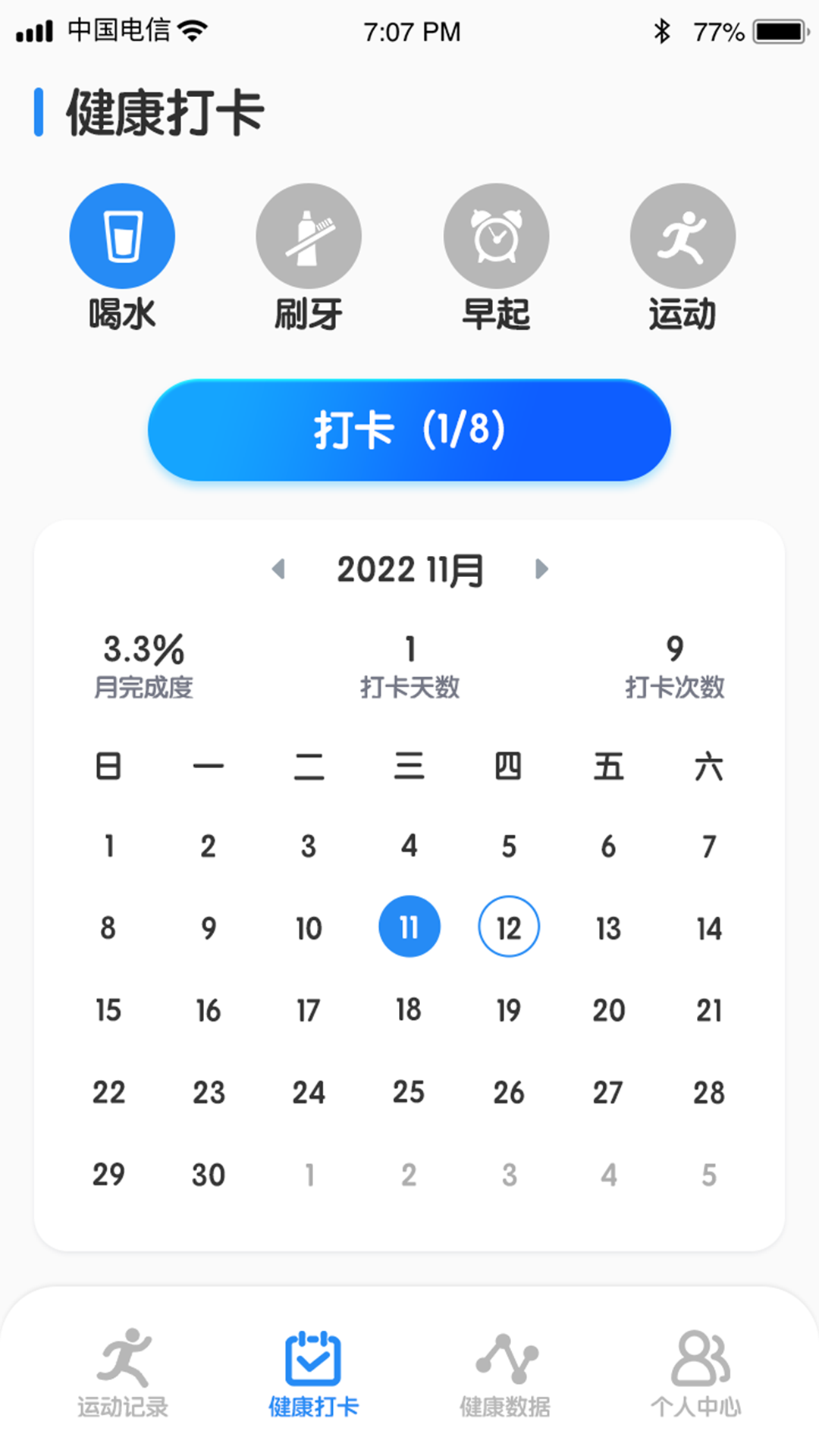Viewport: 819px width, 1456px height.
Task: Select November 11 on the calendar
Action: point(409,927)
